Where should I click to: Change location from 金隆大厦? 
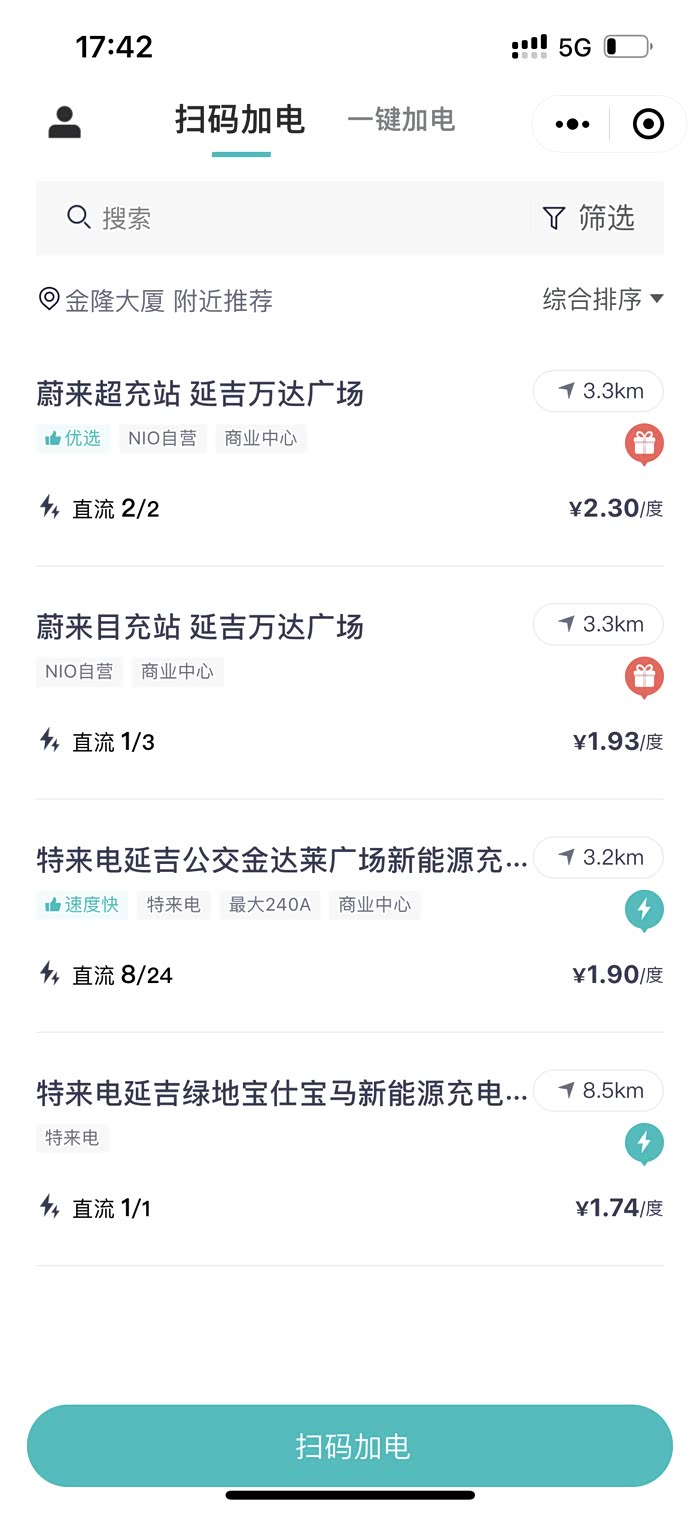click(x=114, y=301)
